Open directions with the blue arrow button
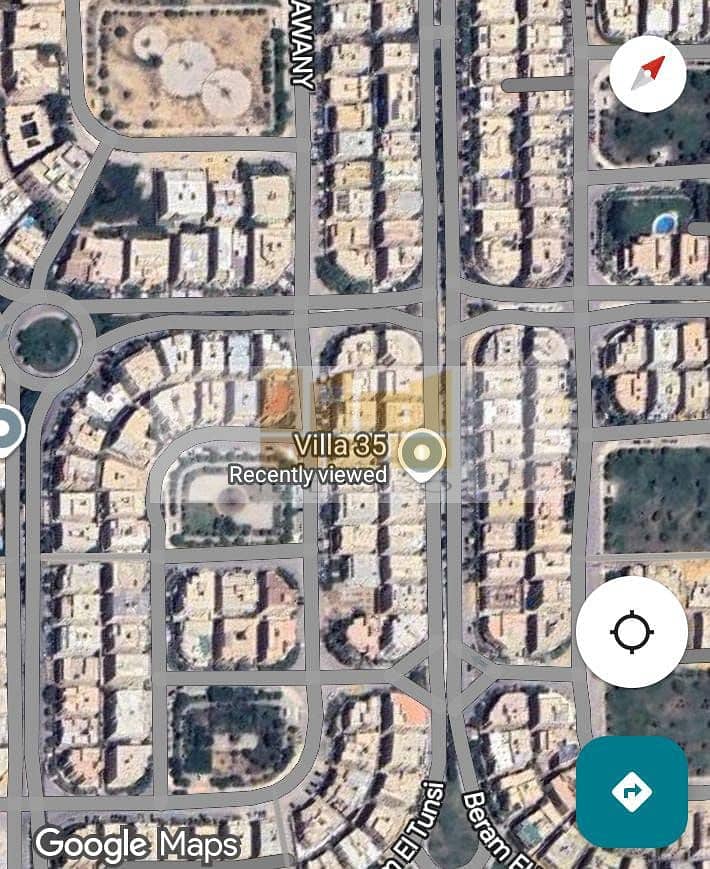The height and width of the screenshot is (869, 710). point(632,792)
